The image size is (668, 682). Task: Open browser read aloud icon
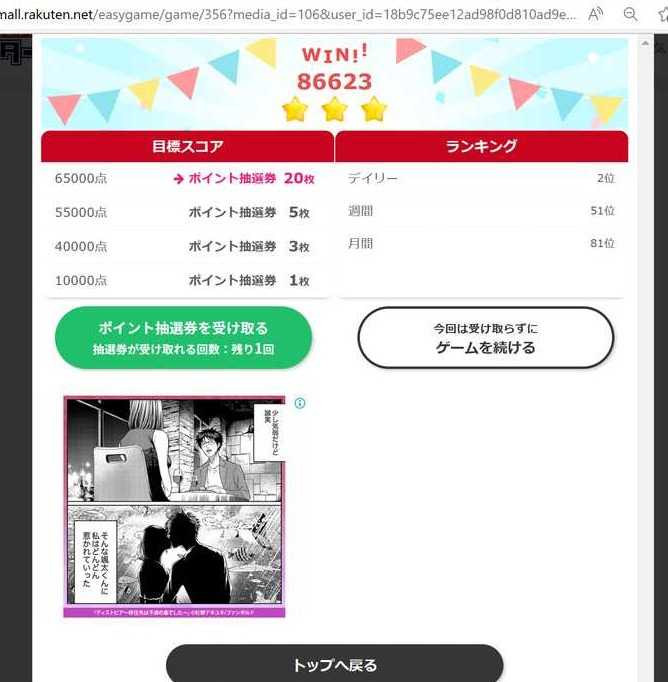[596, 14]
